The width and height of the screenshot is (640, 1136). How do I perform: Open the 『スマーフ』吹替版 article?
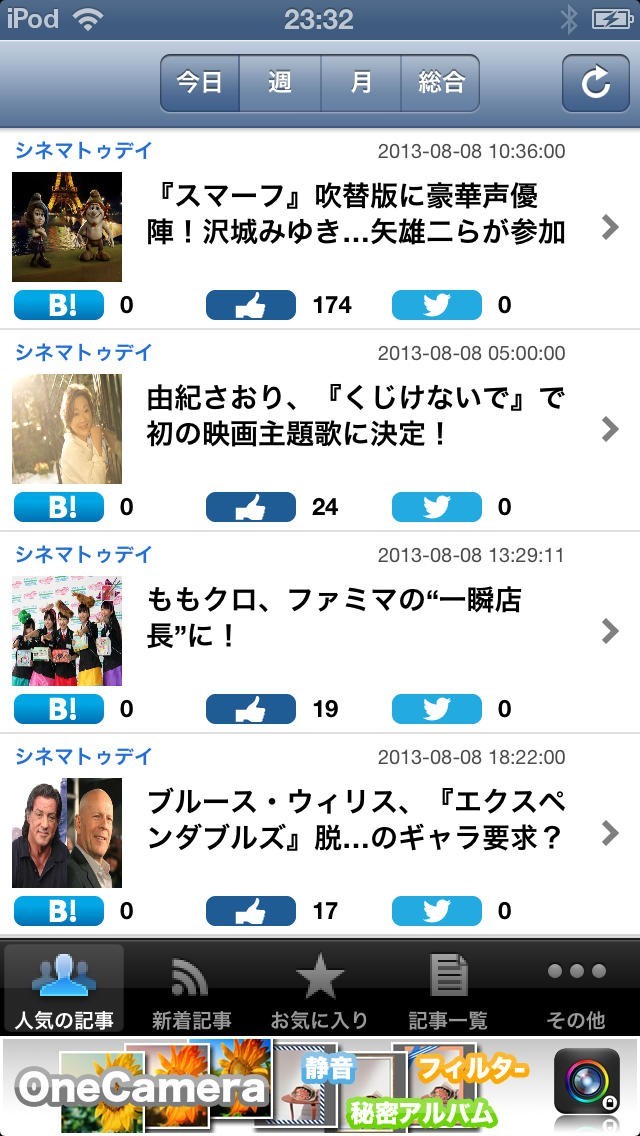coord(355,227)
